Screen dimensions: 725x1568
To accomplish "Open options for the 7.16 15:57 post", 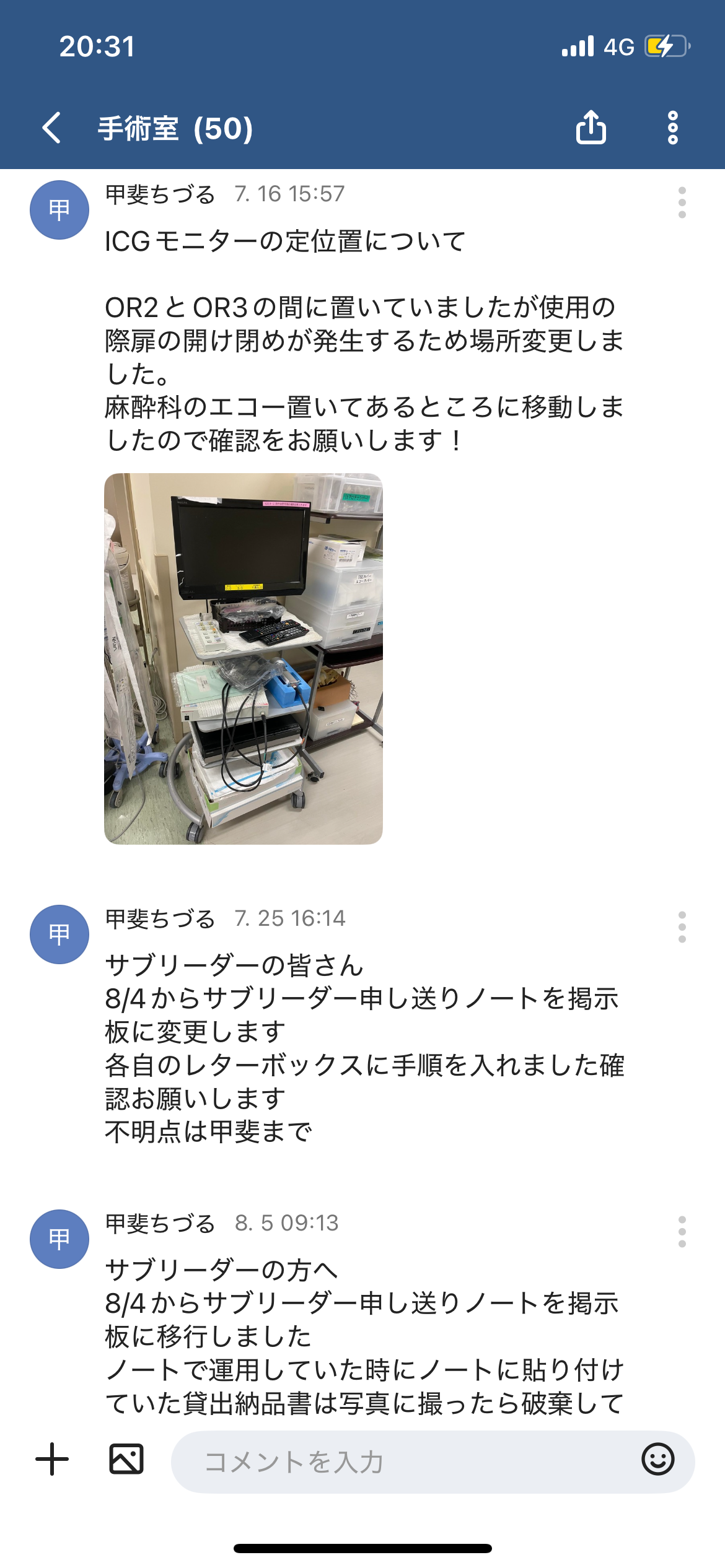I will [682, 203].
